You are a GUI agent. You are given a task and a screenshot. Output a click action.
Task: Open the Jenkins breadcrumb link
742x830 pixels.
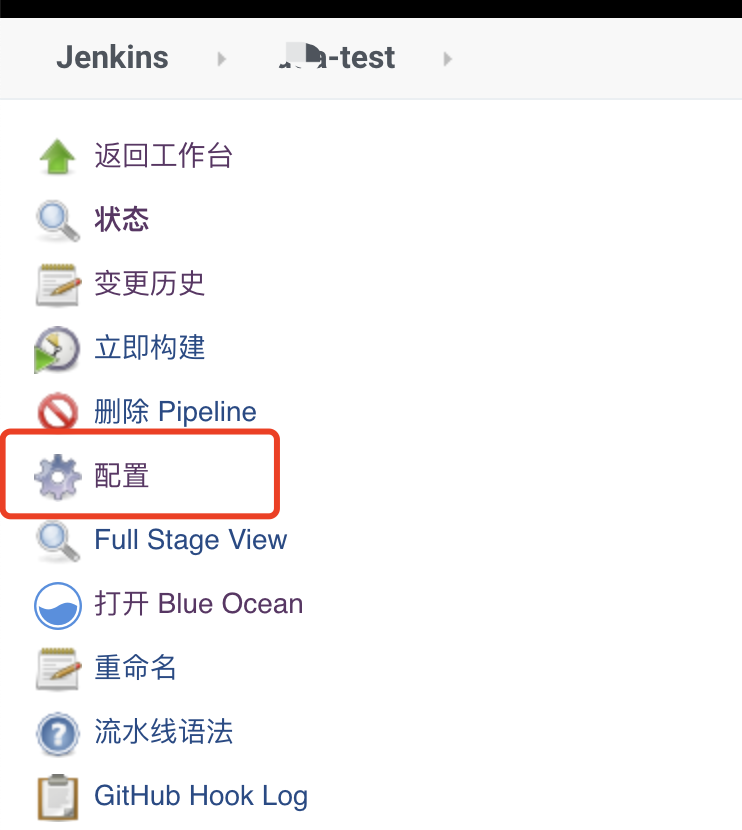click(x=112, y=58)
